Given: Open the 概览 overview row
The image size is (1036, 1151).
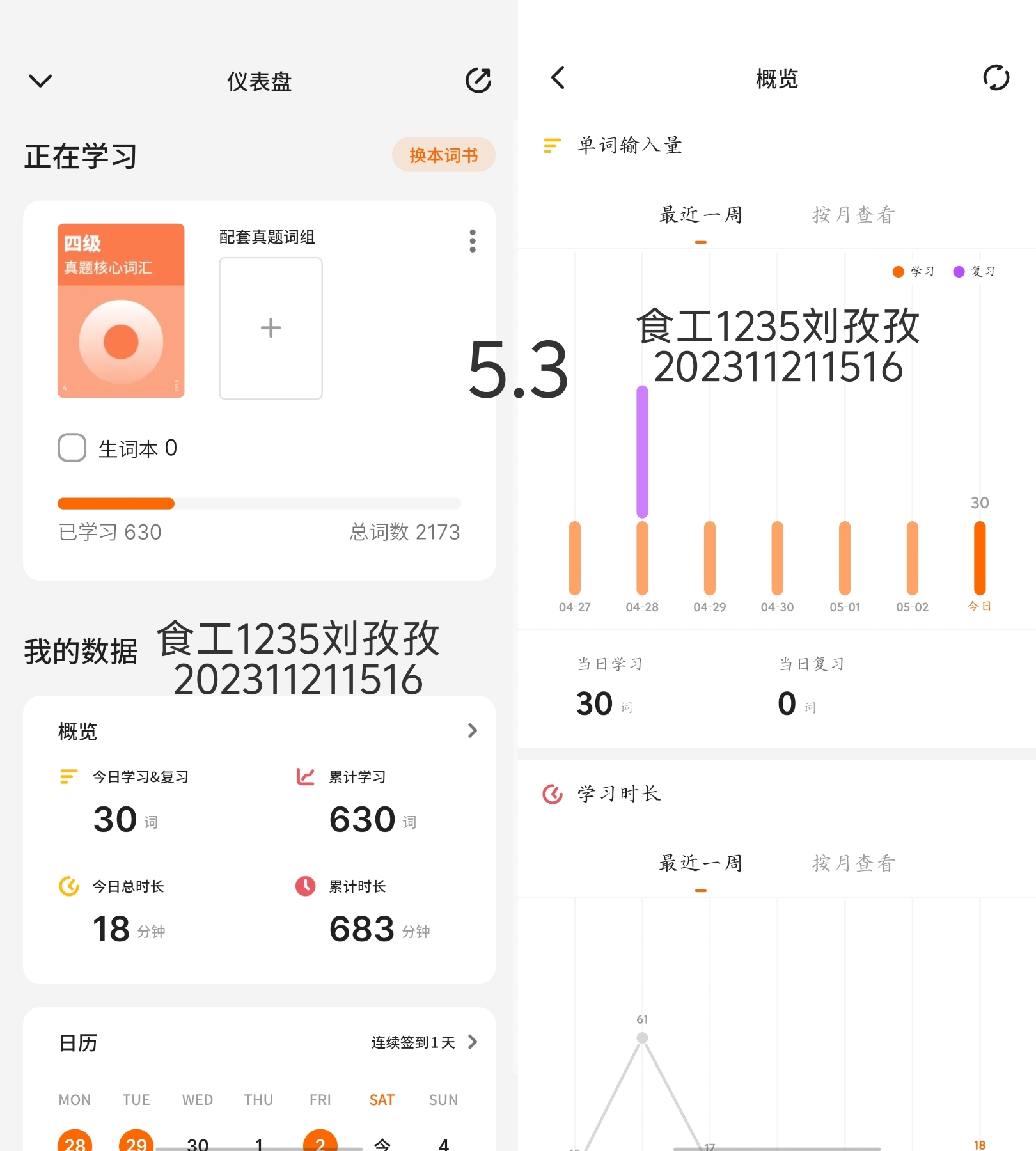Looking at the screenshot, I should click(266, 731).
